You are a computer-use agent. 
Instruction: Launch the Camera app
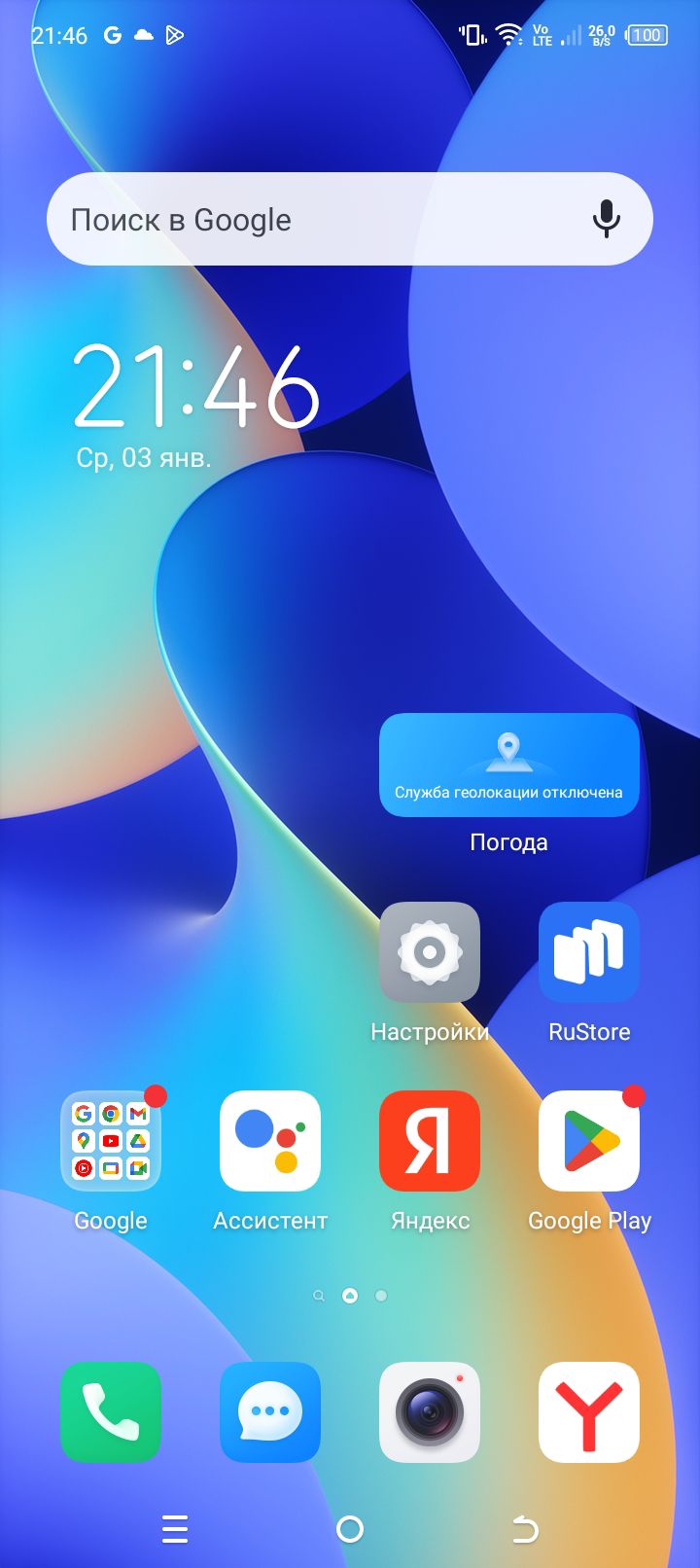tap(430, 1411)
